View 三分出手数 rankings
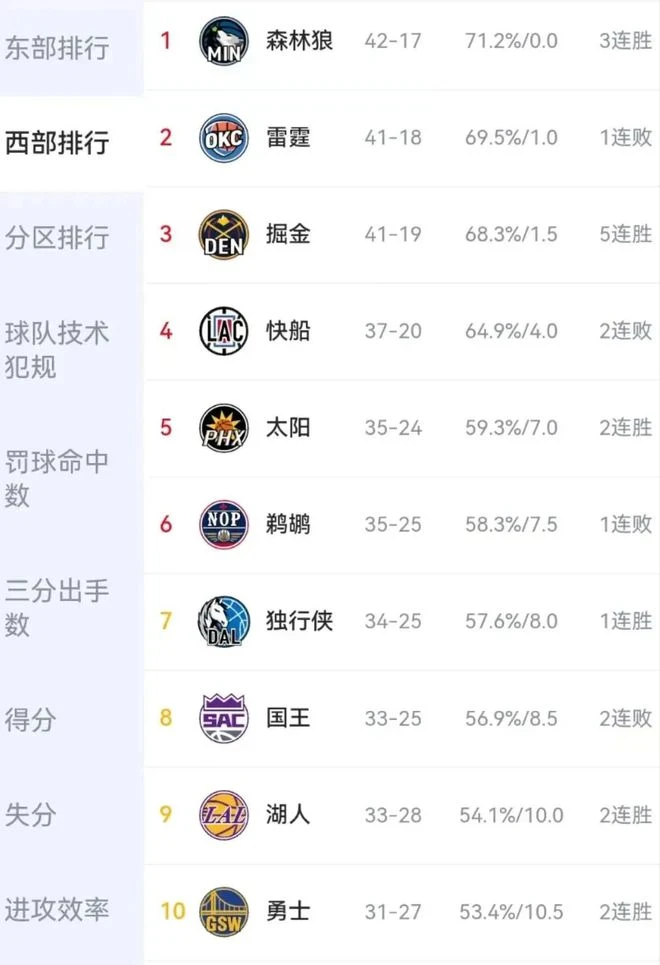The height and width of the screenshot is (965, 660). [57, 607]
